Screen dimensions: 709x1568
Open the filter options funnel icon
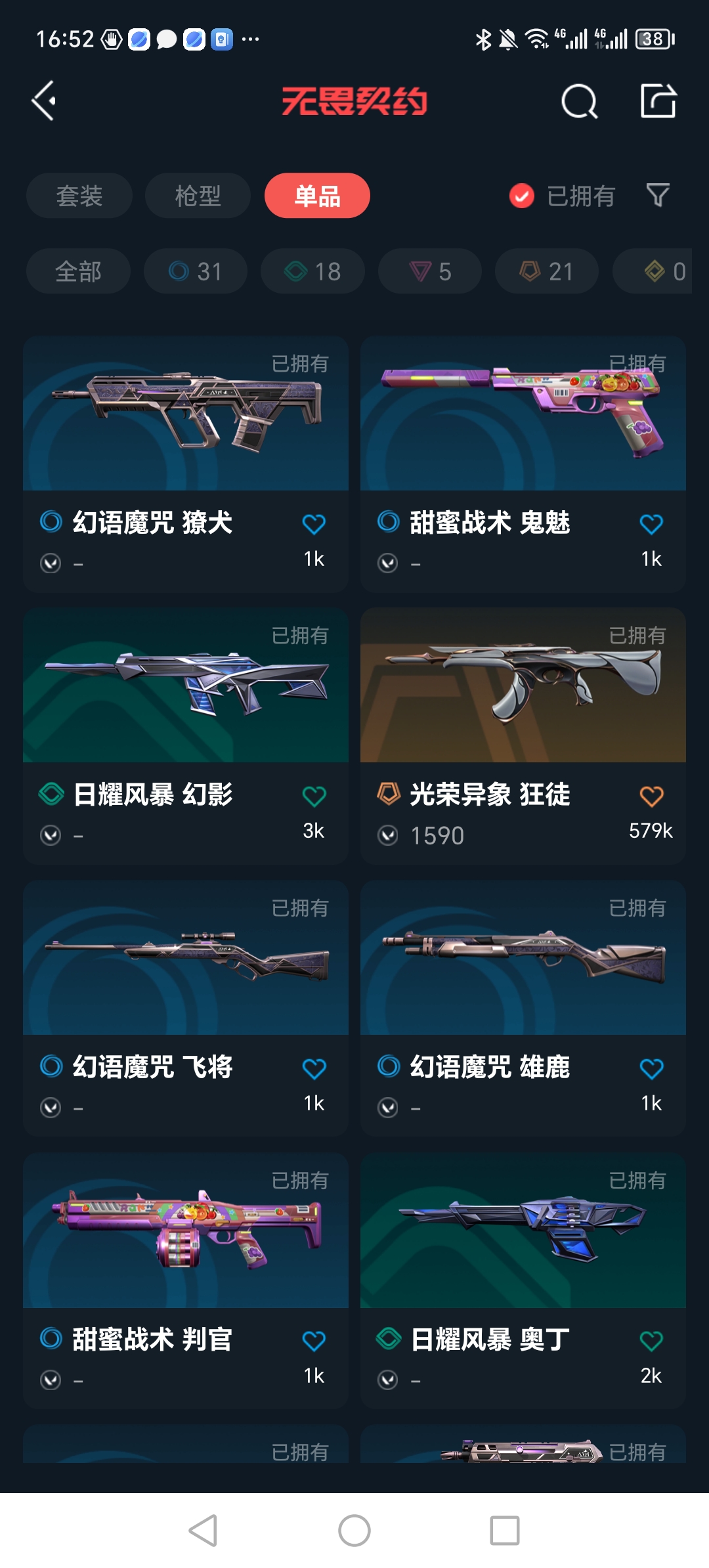pyautogui.click(x=657, y=195)
